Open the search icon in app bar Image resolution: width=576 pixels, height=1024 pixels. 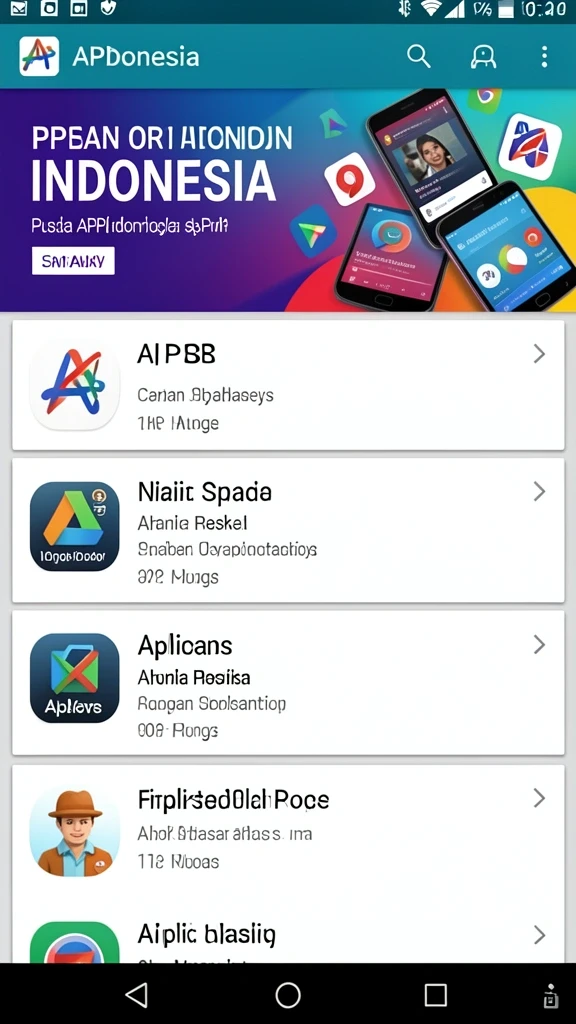419,57
